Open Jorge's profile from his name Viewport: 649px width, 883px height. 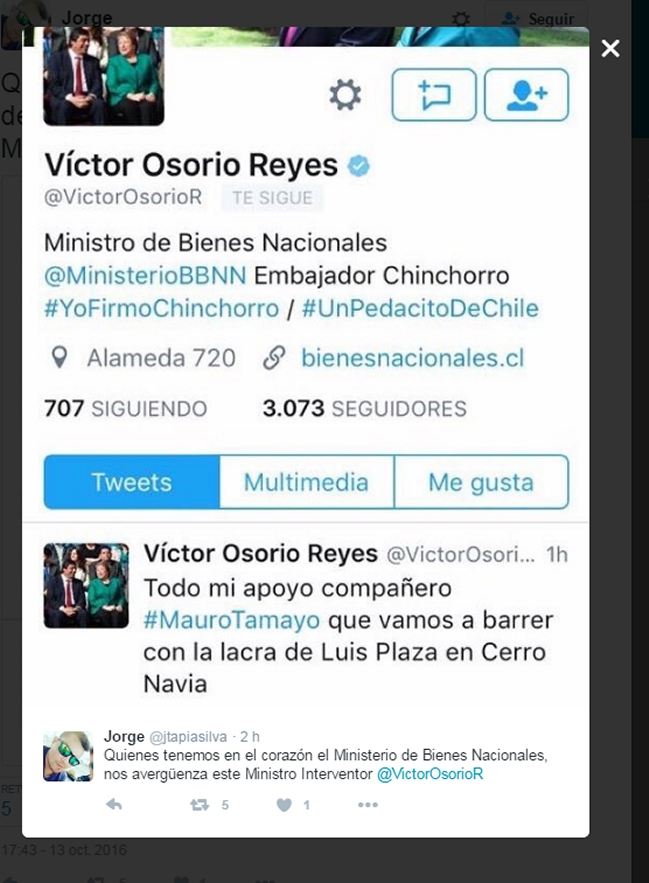tap(124, 736)
